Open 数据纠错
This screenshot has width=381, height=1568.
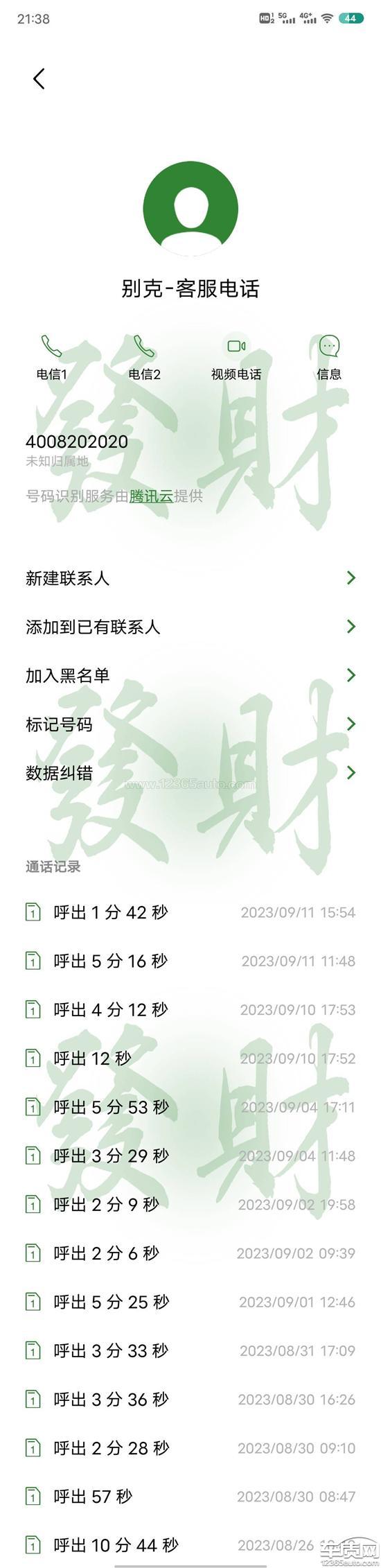[190, 772]
